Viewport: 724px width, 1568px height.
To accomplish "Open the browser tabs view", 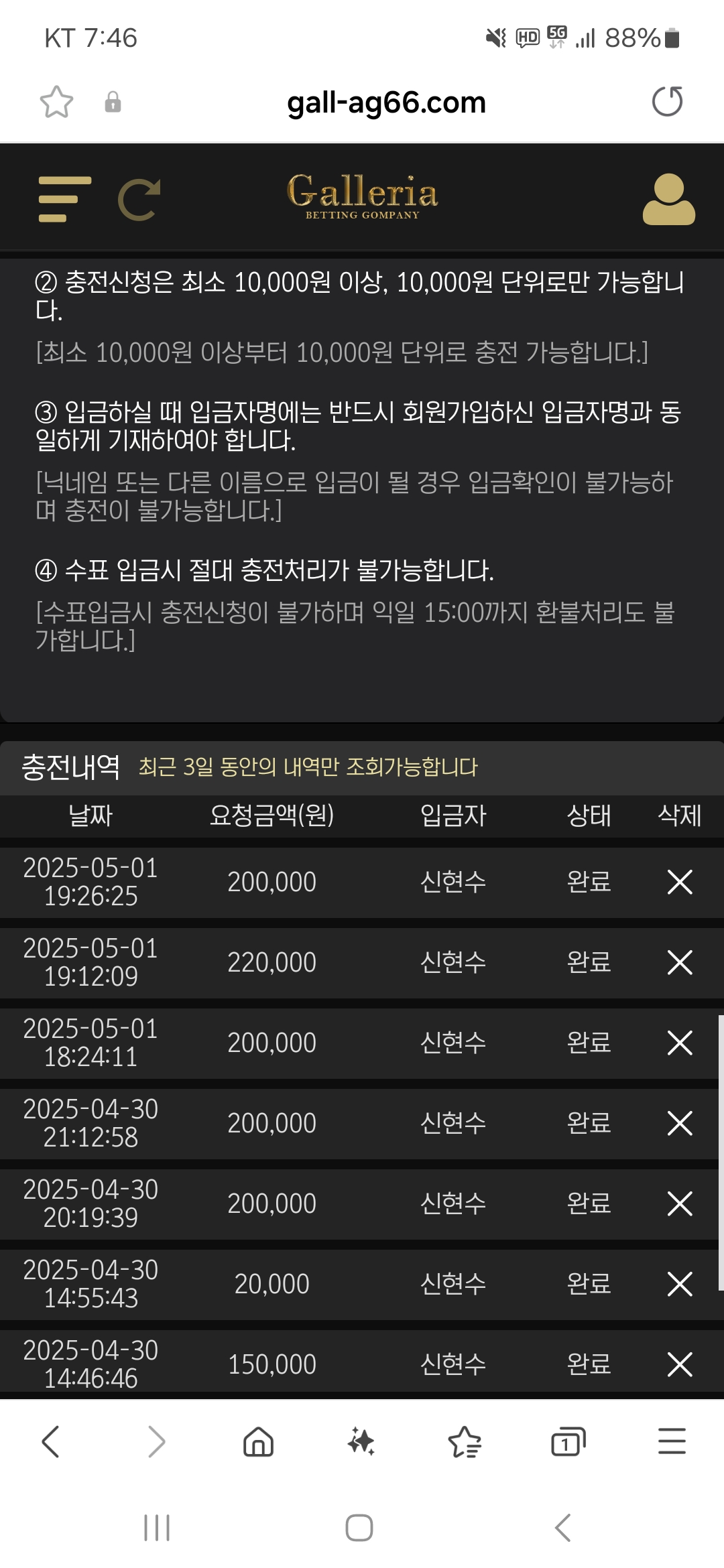I will tap(568, 1441).
